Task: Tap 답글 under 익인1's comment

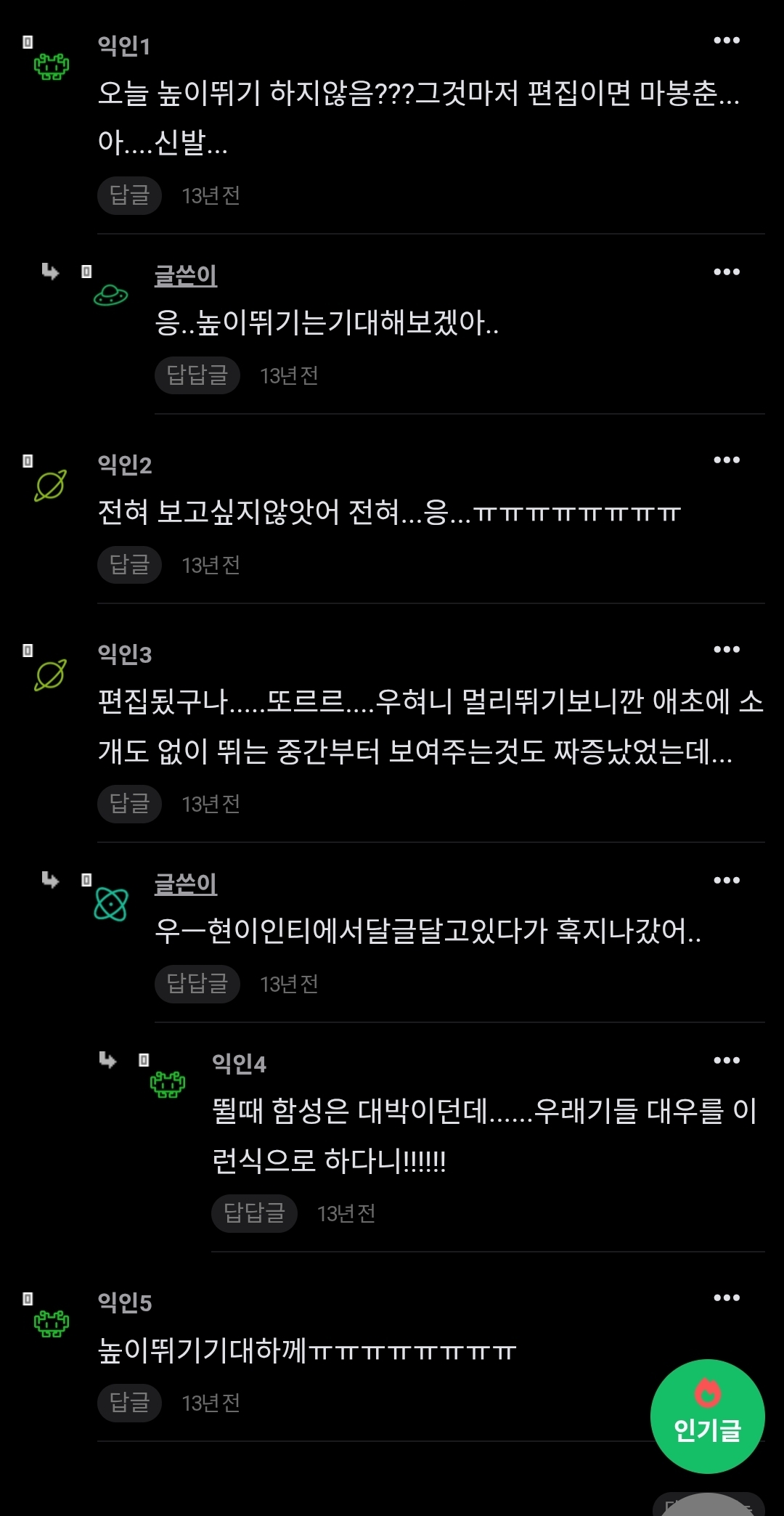Action: (129, 195)
